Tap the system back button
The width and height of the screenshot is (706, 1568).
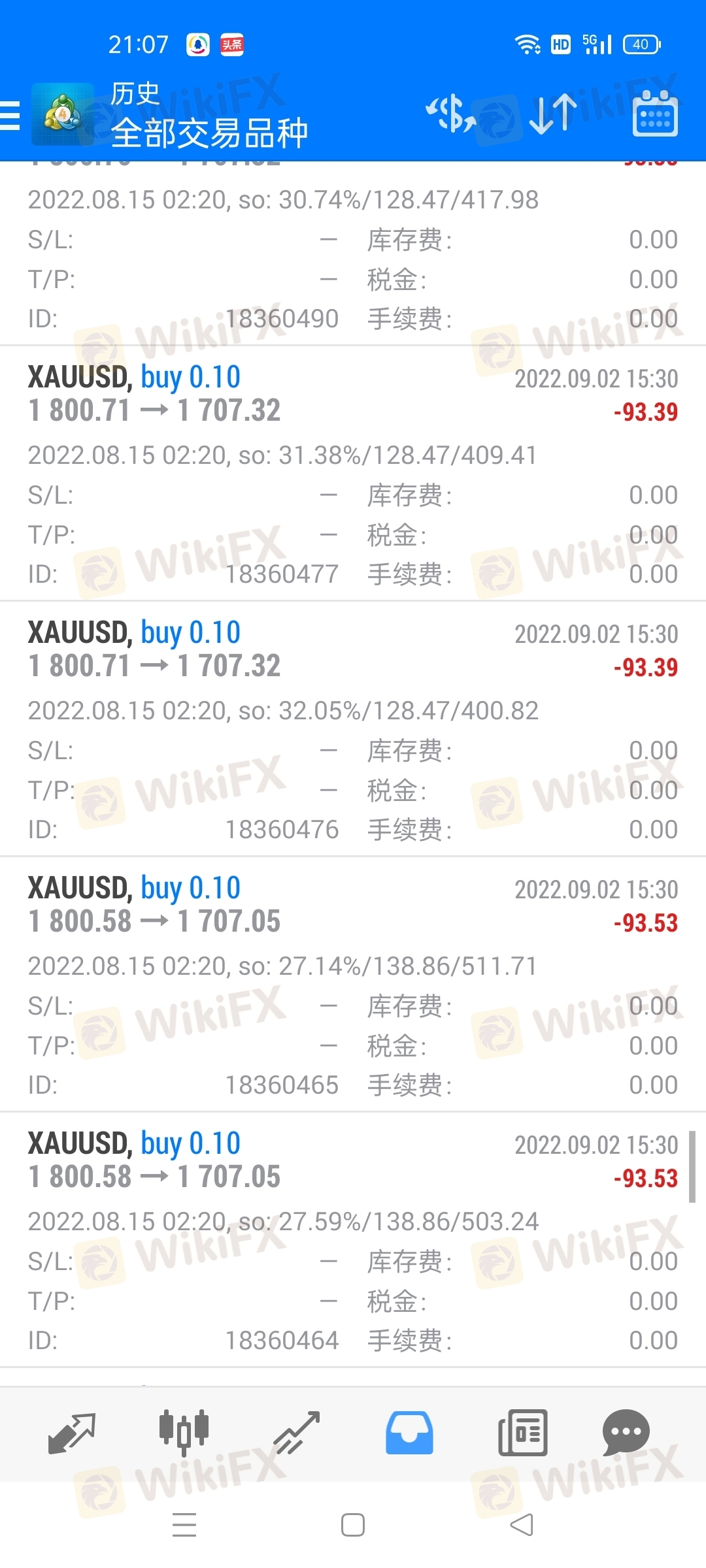(522, 1526)
